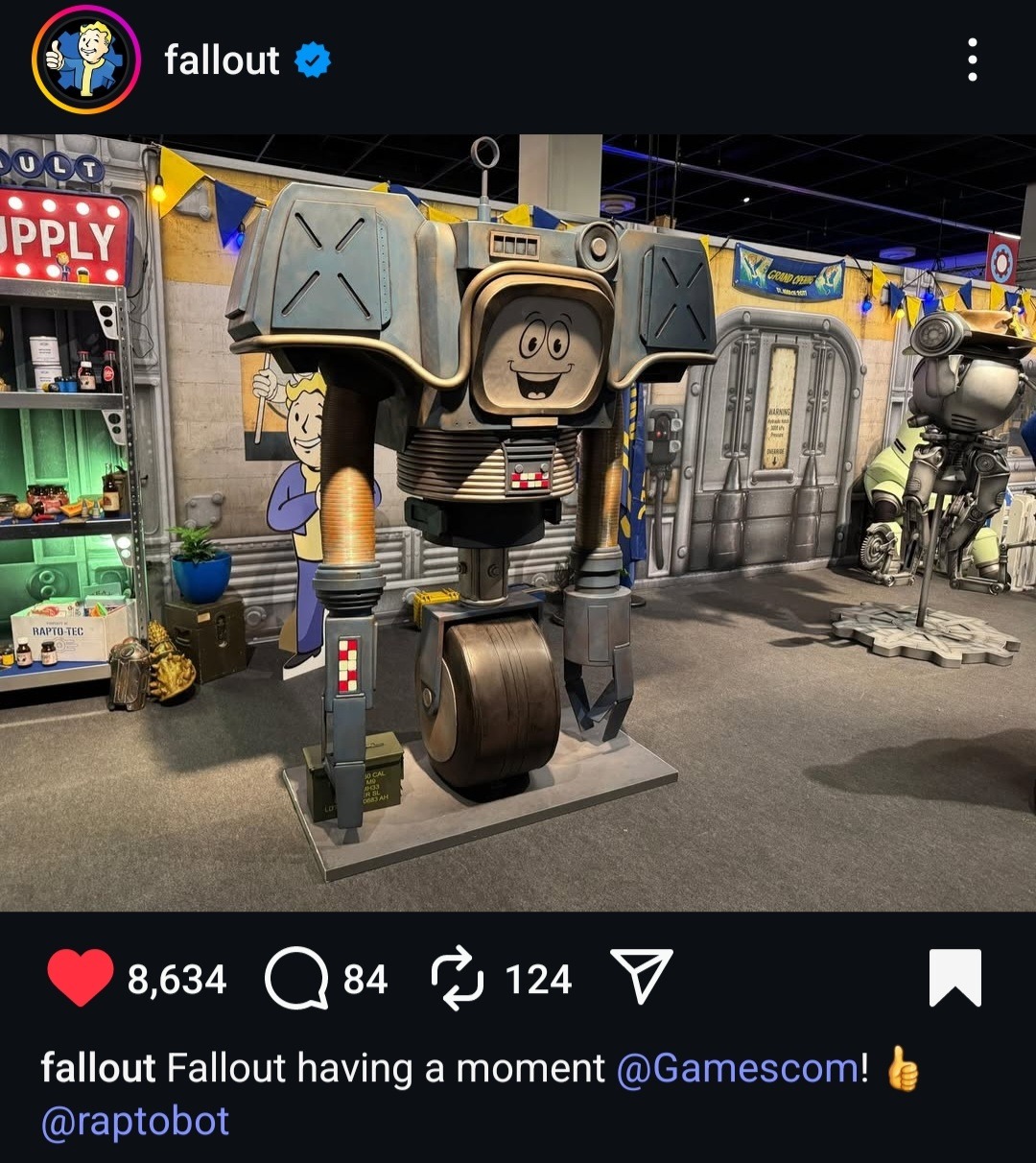This screenshot has width=1036, height=1163.
Task: Open the comments on this post
Action: click(295, 979)
